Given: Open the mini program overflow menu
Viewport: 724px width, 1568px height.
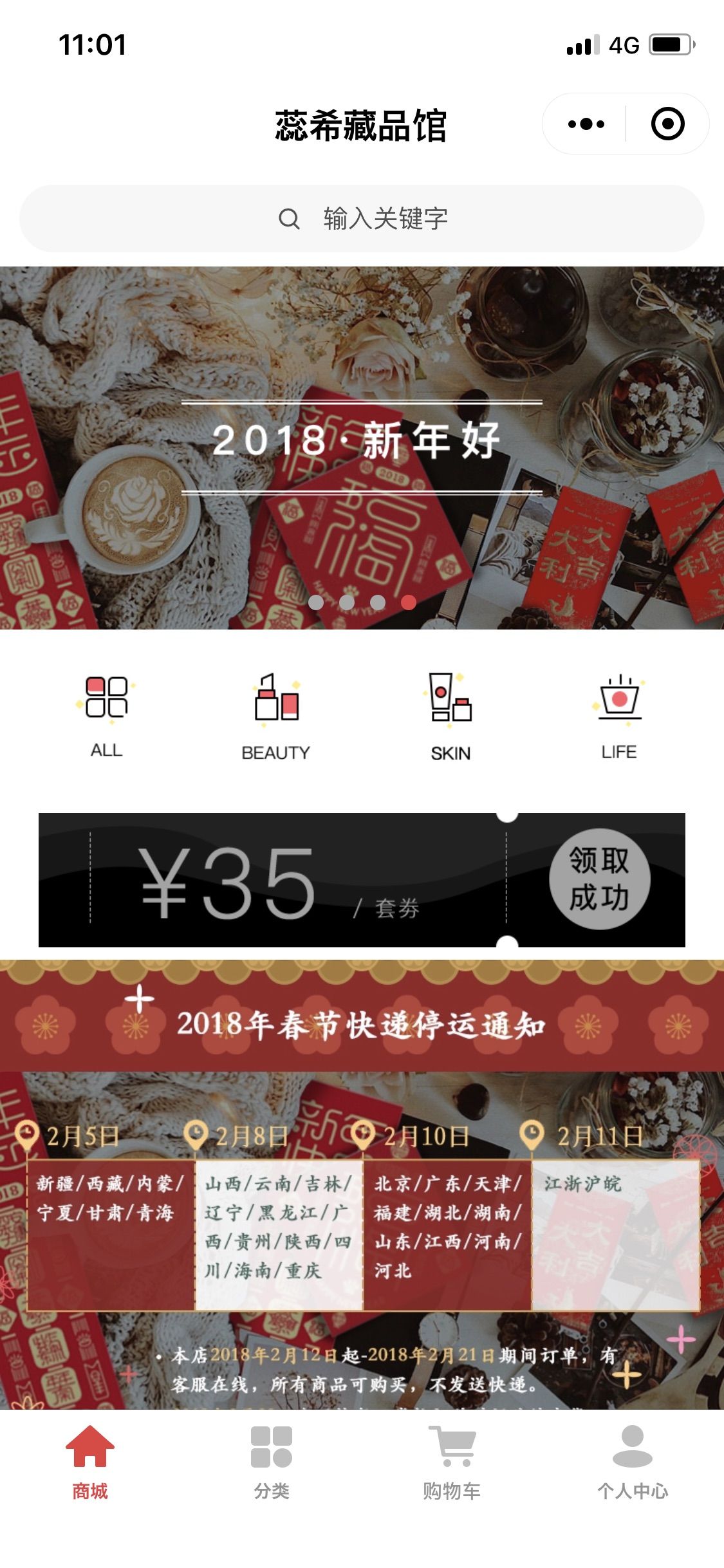Looking at the screenshot, I should pyautogui.click(x=586, y=124).
